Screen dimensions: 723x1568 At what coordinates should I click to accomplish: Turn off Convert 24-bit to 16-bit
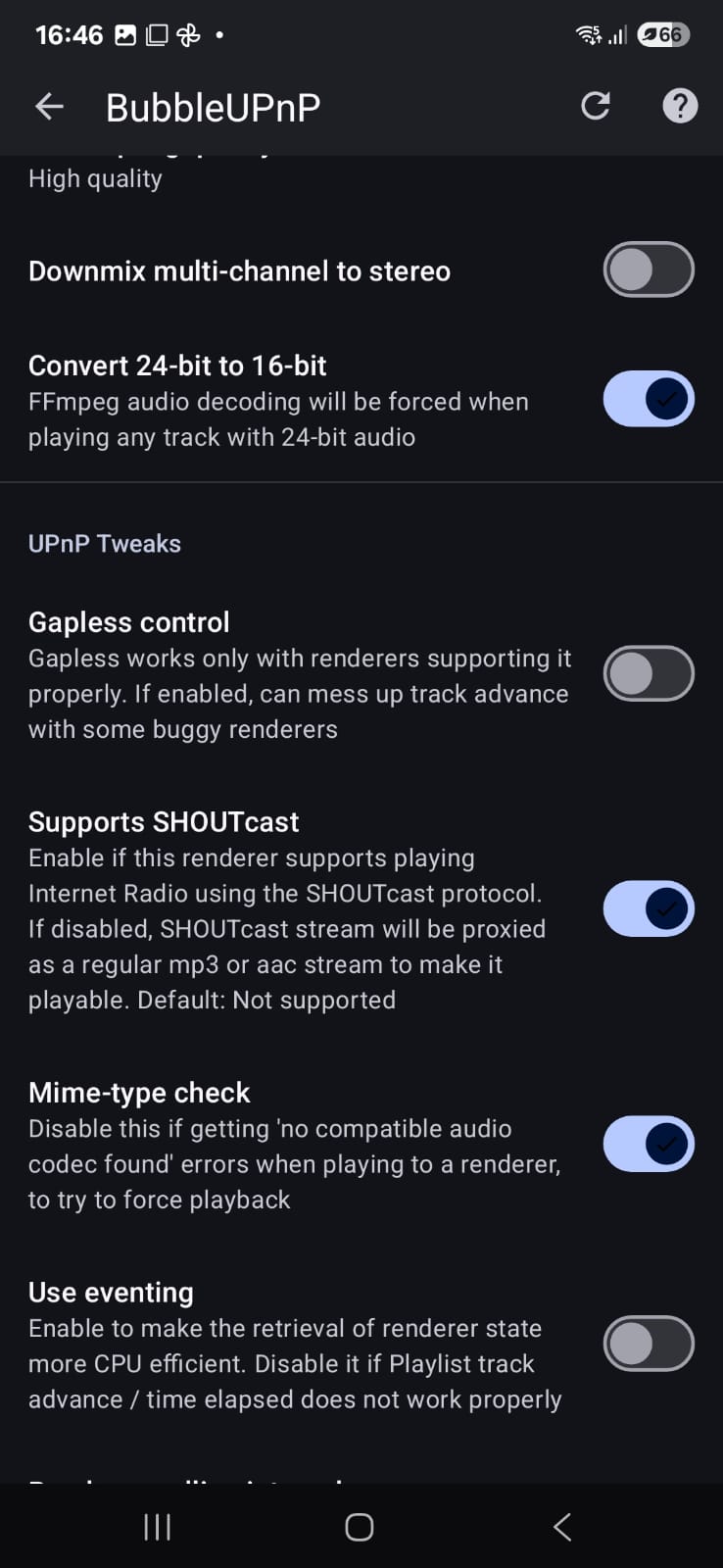click(x=649, y=400)
